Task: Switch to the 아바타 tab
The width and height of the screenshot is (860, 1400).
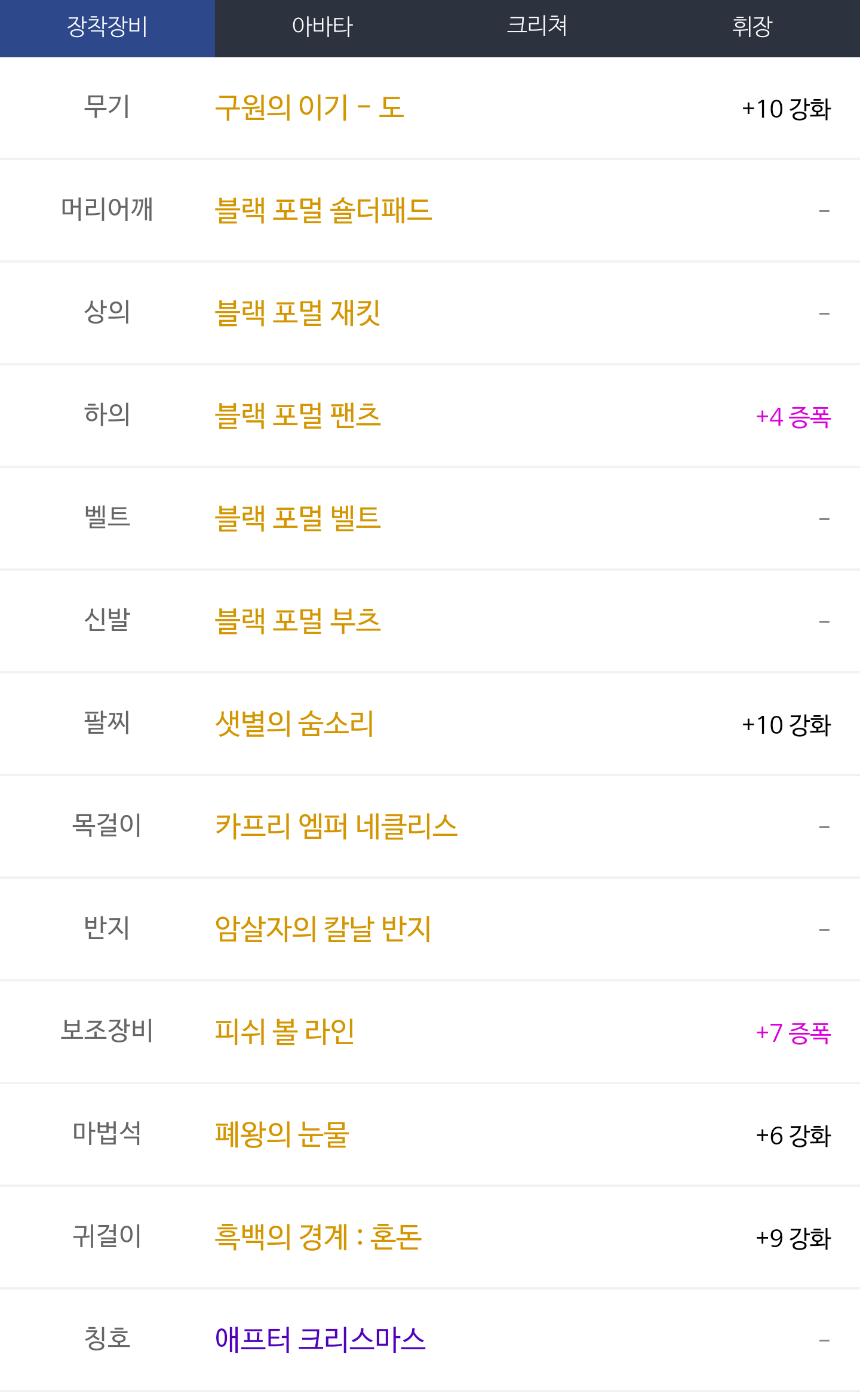Action: [x=322, y=27]
